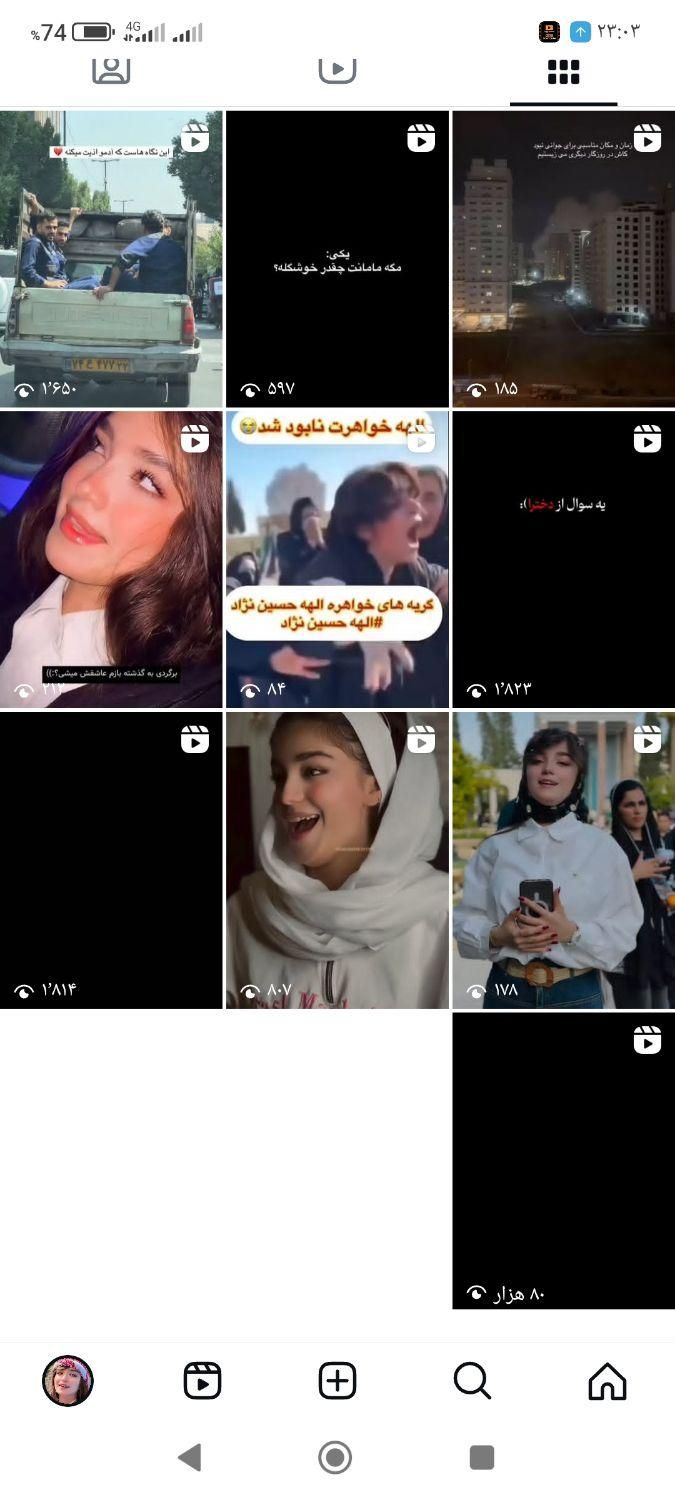The width and height of the screenshot is (675, 1500).
Task: Open the white headscarf reel with ۸۰۷ views
Action: [337, 860]
